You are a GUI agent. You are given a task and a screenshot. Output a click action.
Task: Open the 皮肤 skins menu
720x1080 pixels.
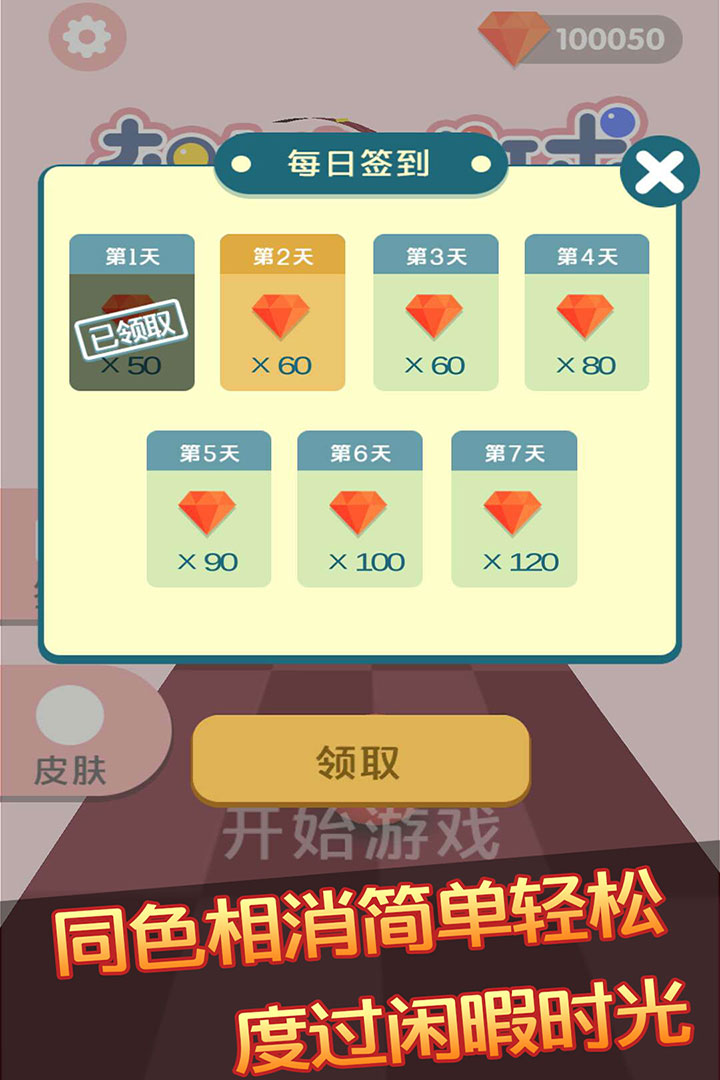[70, 738]
